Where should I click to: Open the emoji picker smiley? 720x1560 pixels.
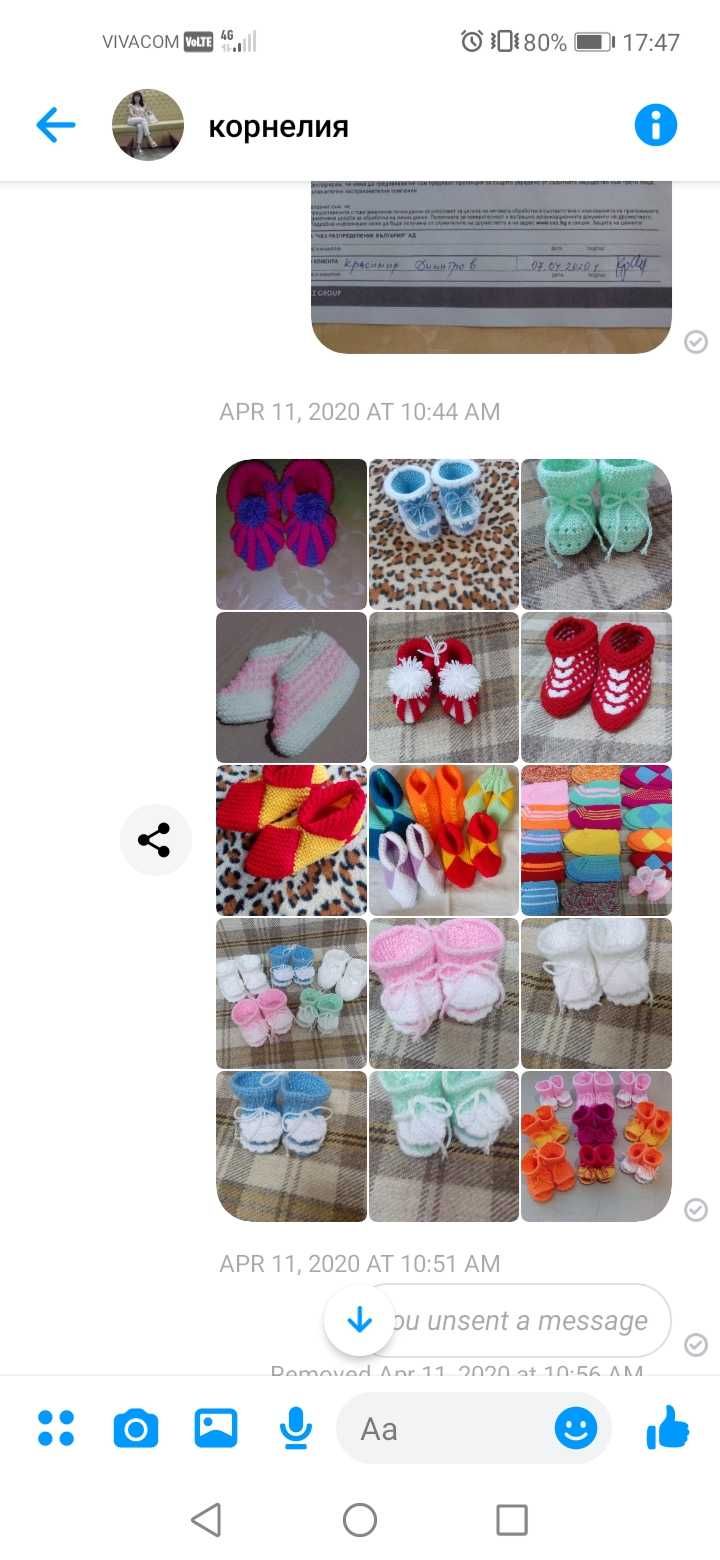click(576, 1428)
